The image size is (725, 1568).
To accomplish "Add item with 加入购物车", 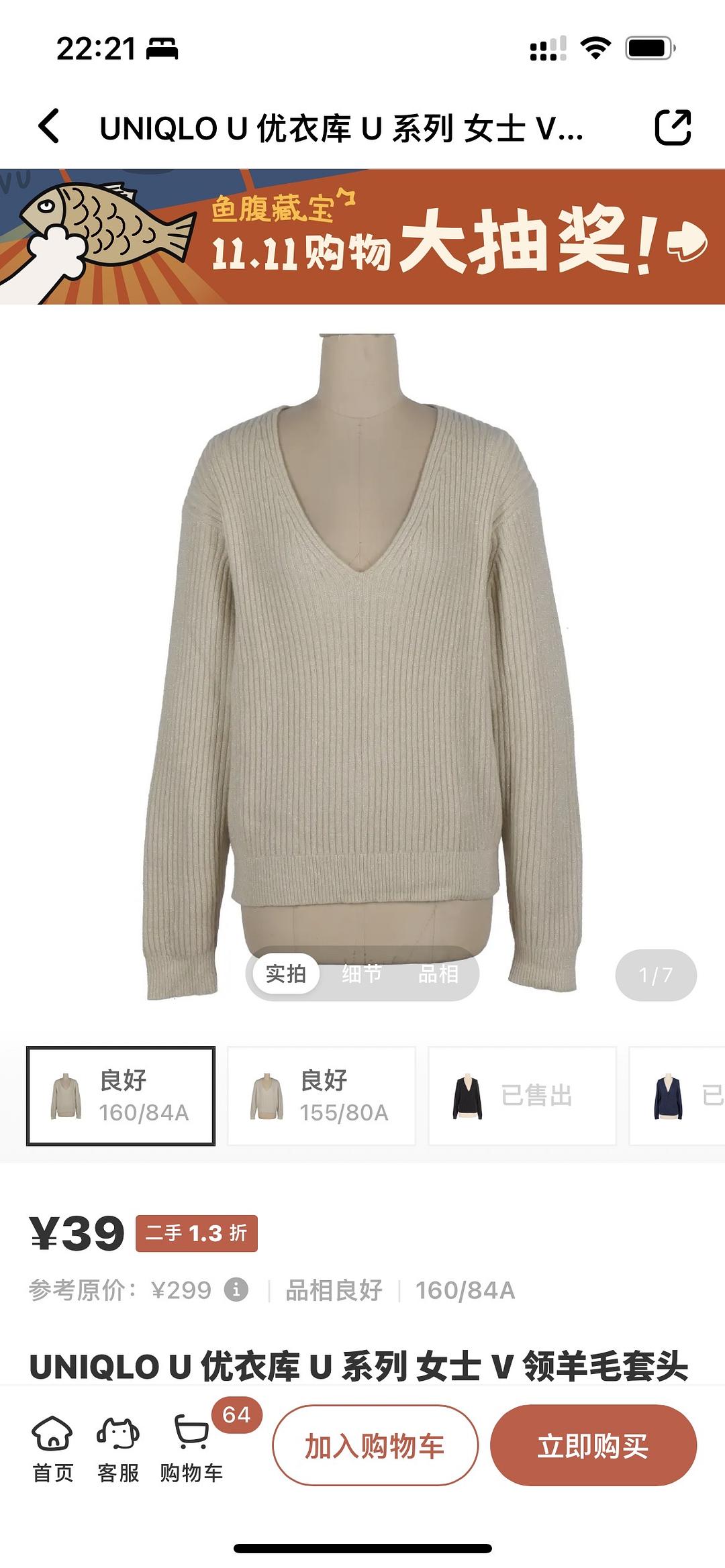I will (x=375, y=1445).
